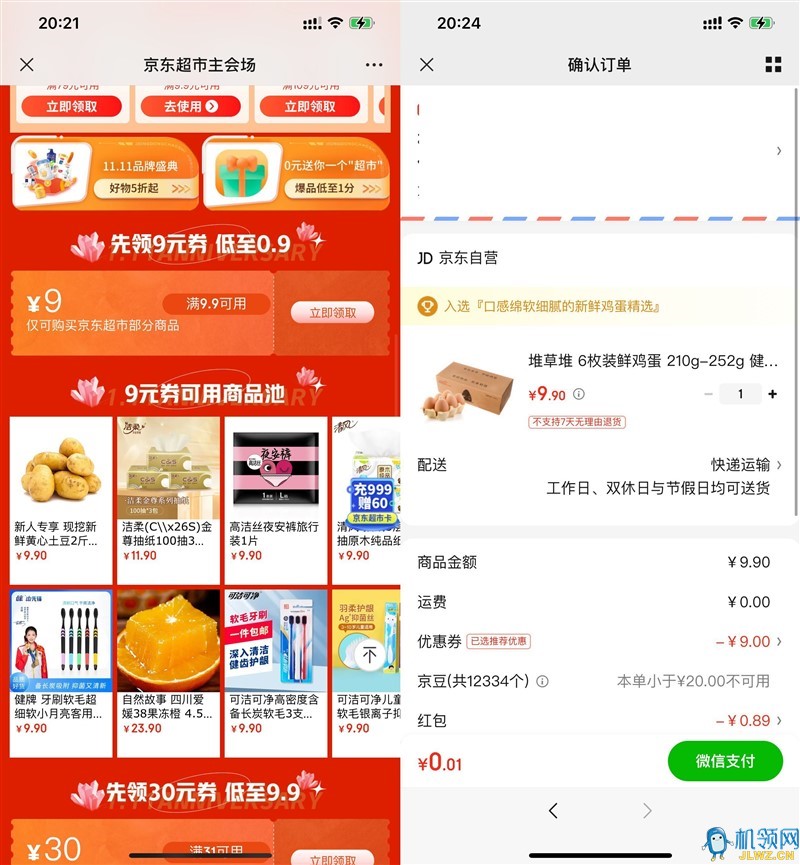This screenshot has width=800, height=865.
Task: Close the 确认订单 page
Action: pos(427,65)
